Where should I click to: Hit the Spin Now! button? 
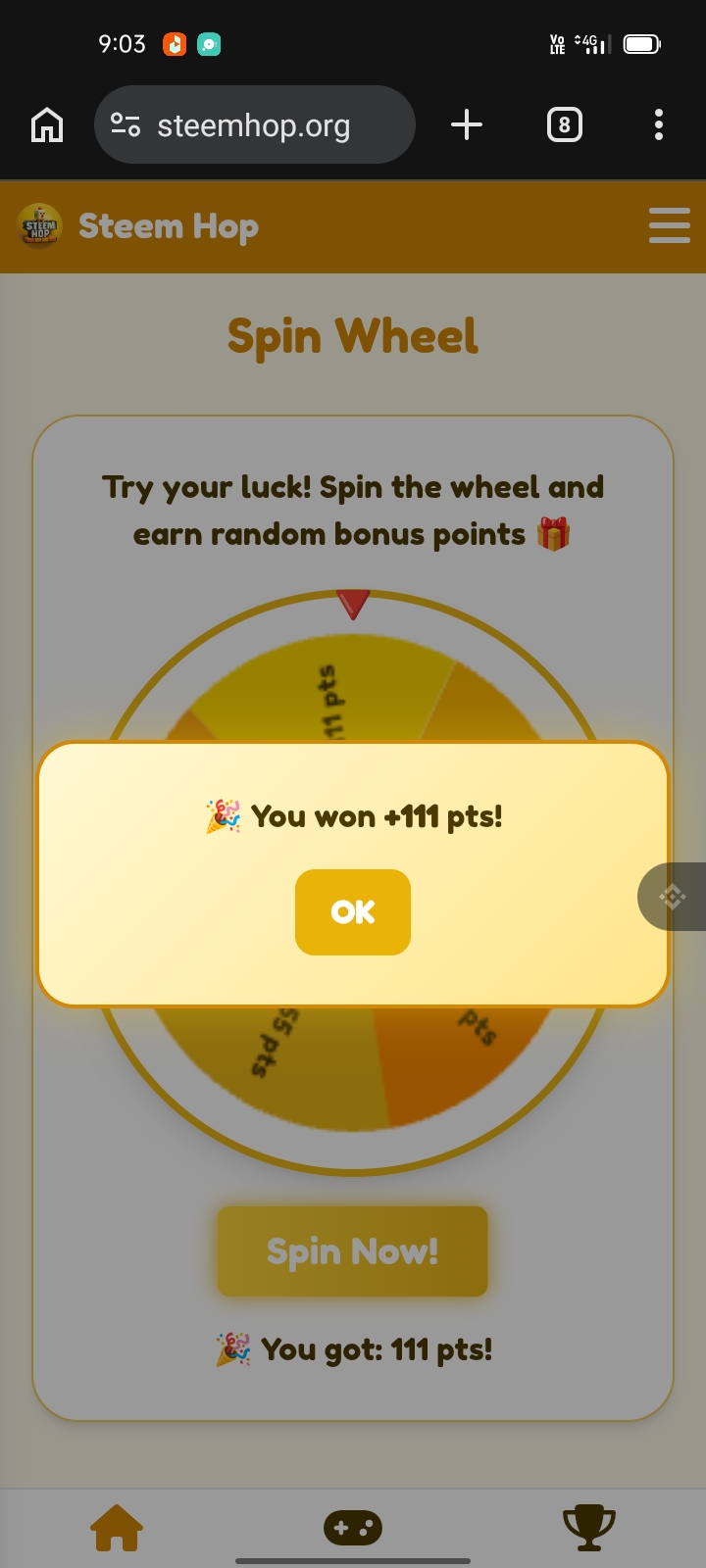click(x=353, y=1251)
